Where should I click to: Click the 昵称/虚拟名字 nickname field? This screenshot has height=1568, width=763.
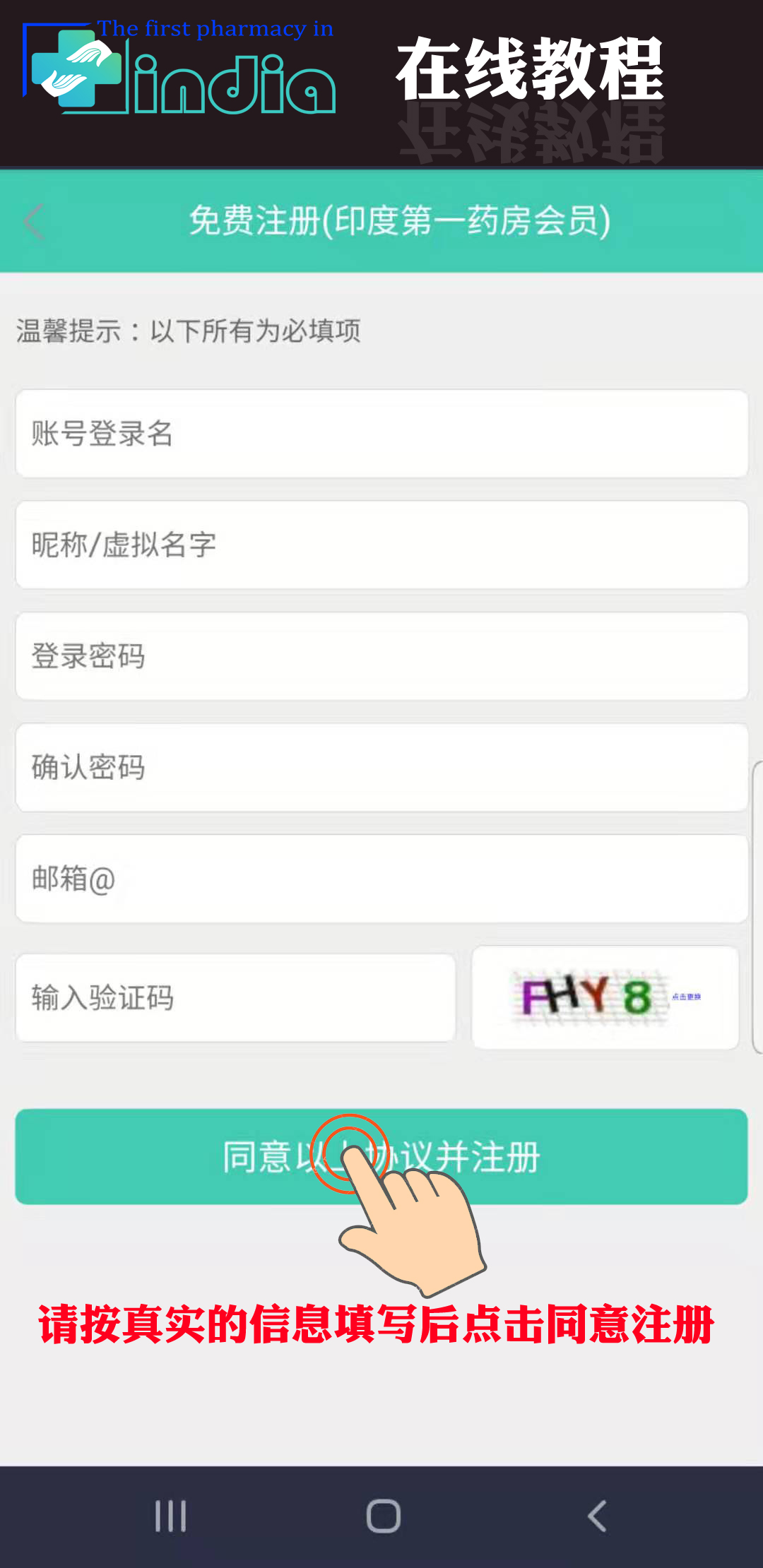point(381,545)
